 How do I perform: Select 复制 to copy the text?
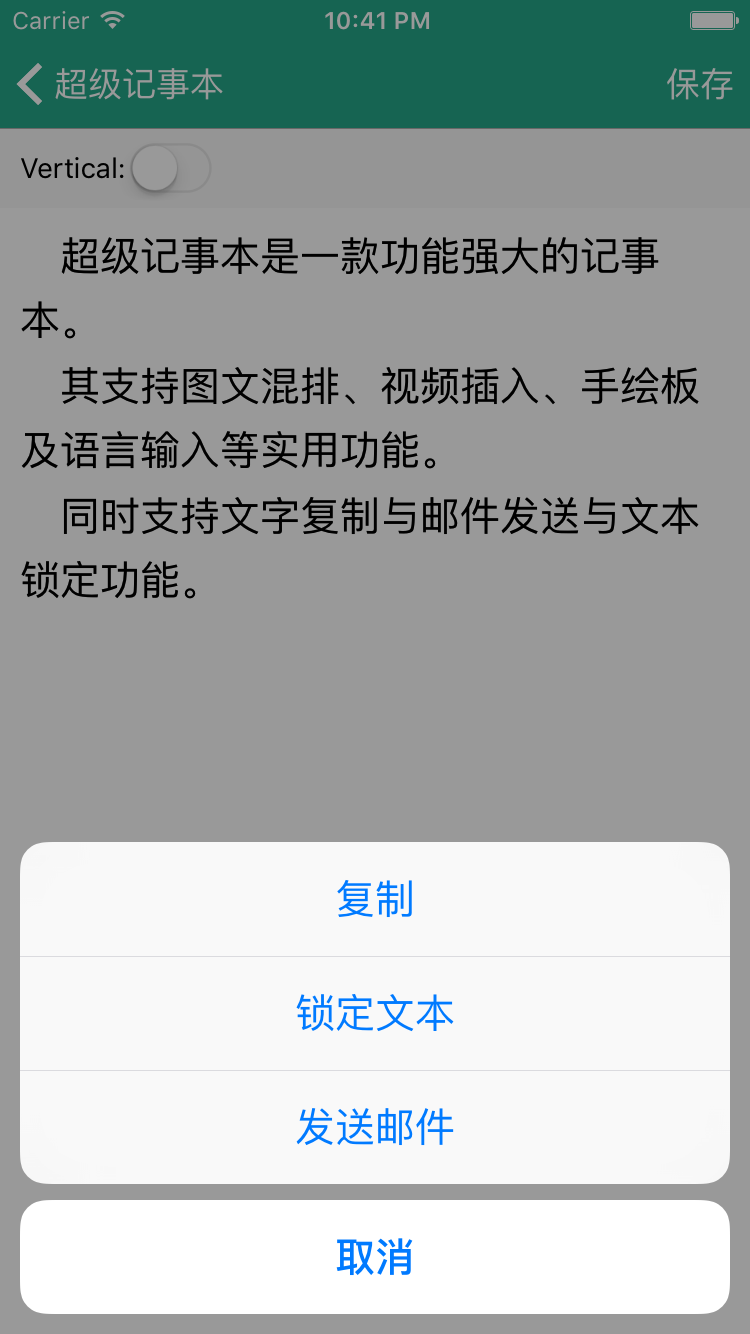coord(375,900)
